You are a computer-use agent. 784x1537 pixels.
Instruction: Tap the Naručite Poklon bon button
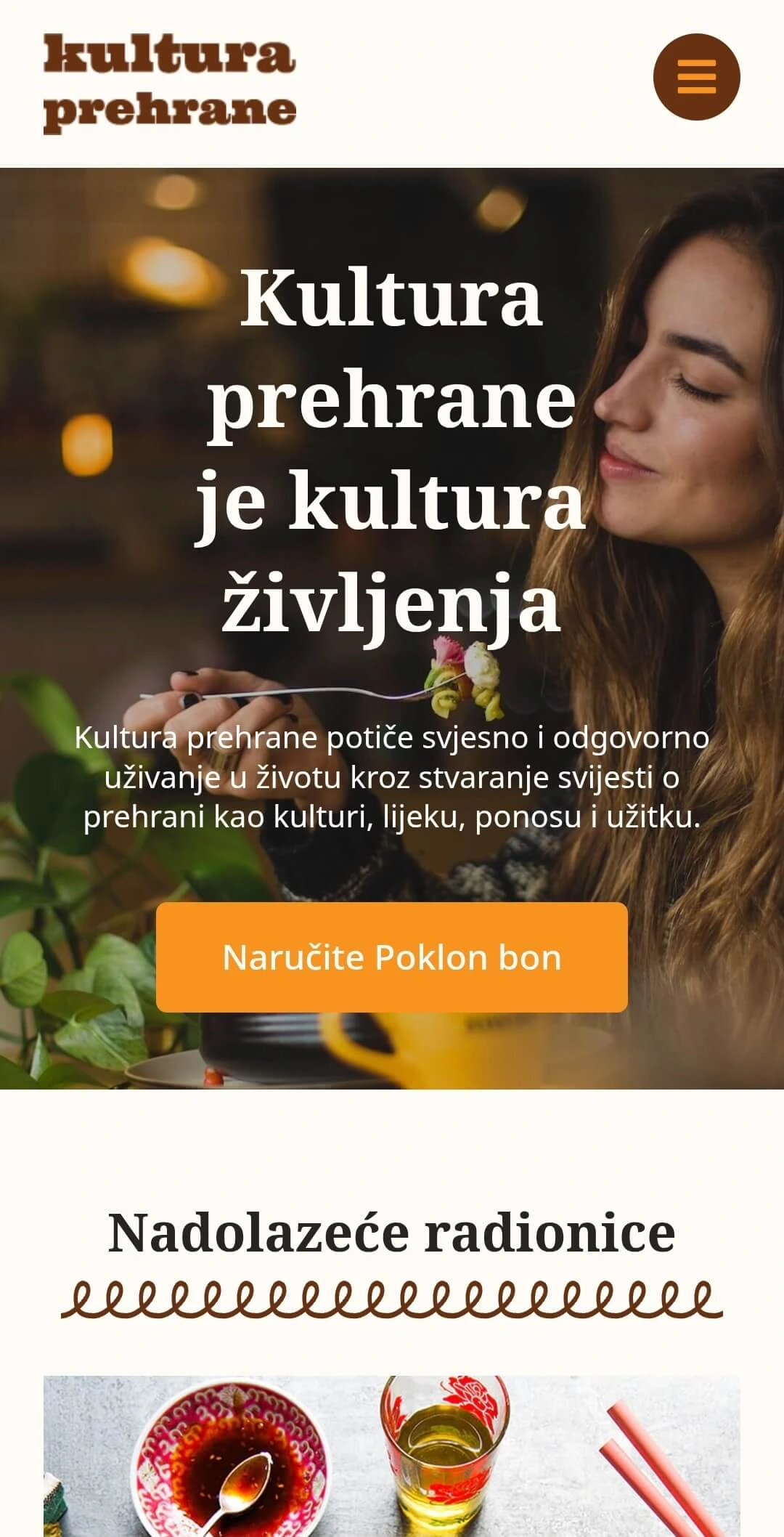click(391, 957)
